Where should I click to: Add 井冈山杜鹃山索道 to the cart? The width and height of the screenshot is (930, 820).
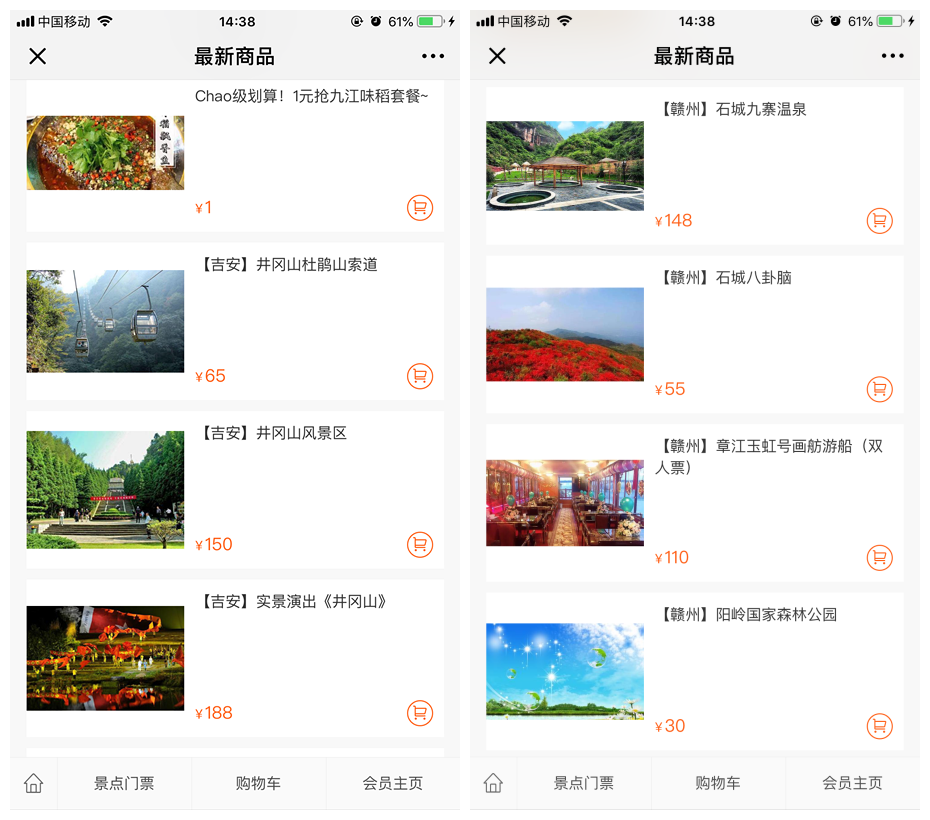(420, 376)
